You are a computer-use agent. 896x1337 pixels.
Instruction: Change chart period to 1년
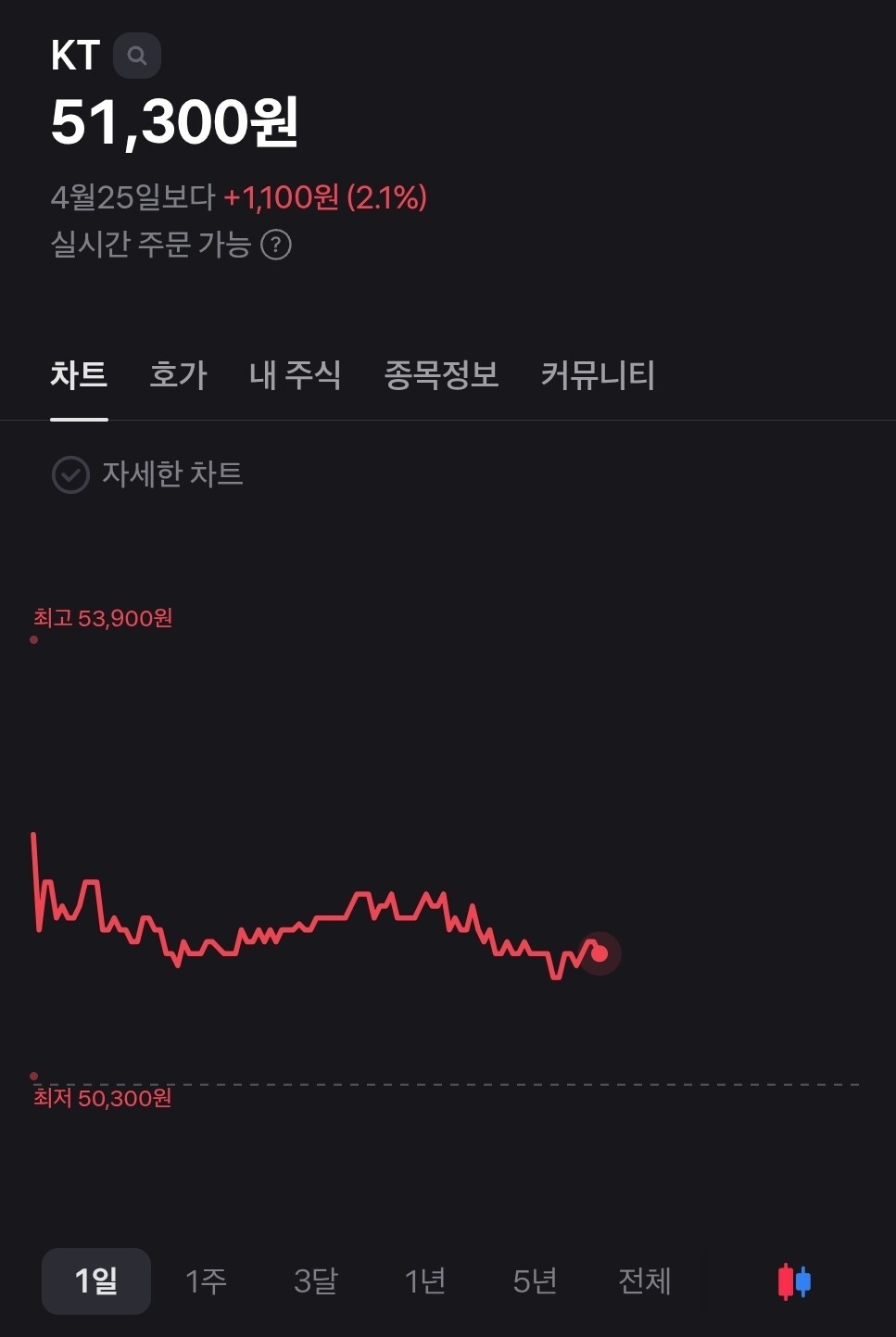(425, 1281)
